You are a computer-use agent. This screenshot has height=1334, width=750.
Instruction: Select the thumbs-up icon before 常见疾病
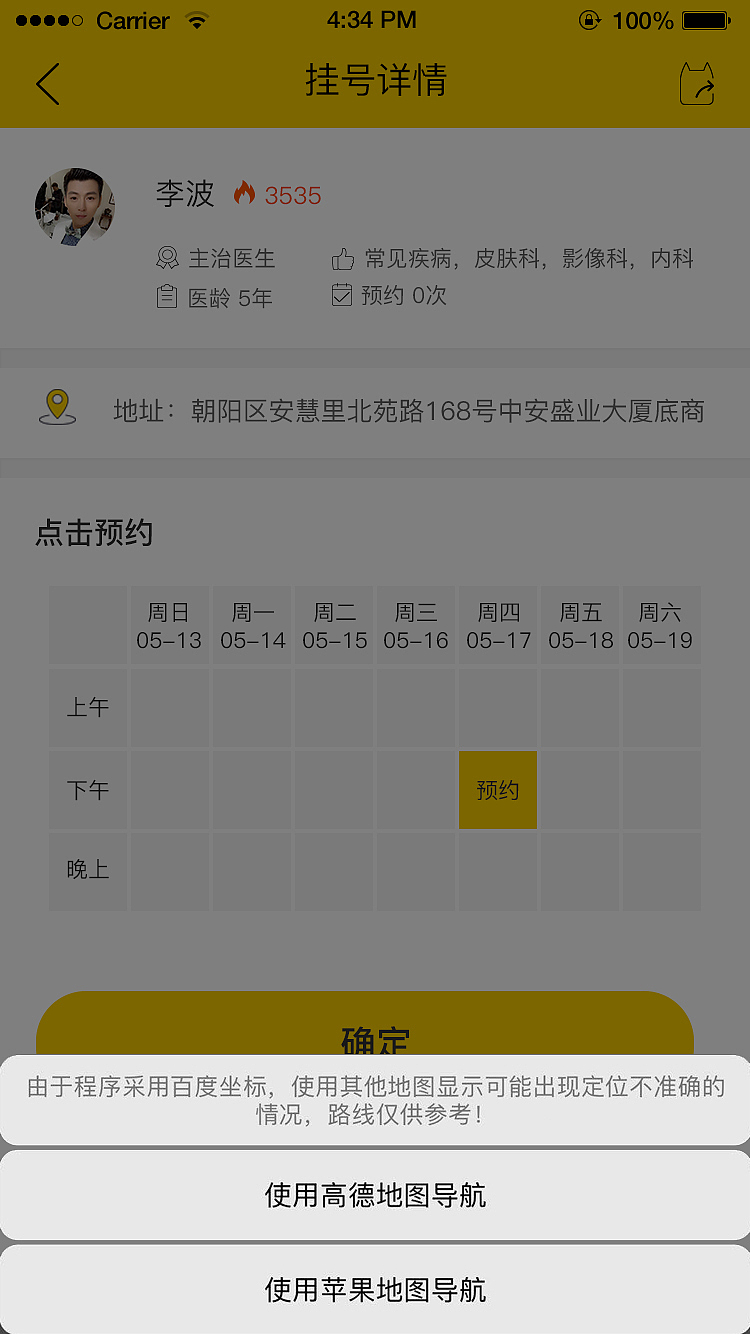[341, 258]
